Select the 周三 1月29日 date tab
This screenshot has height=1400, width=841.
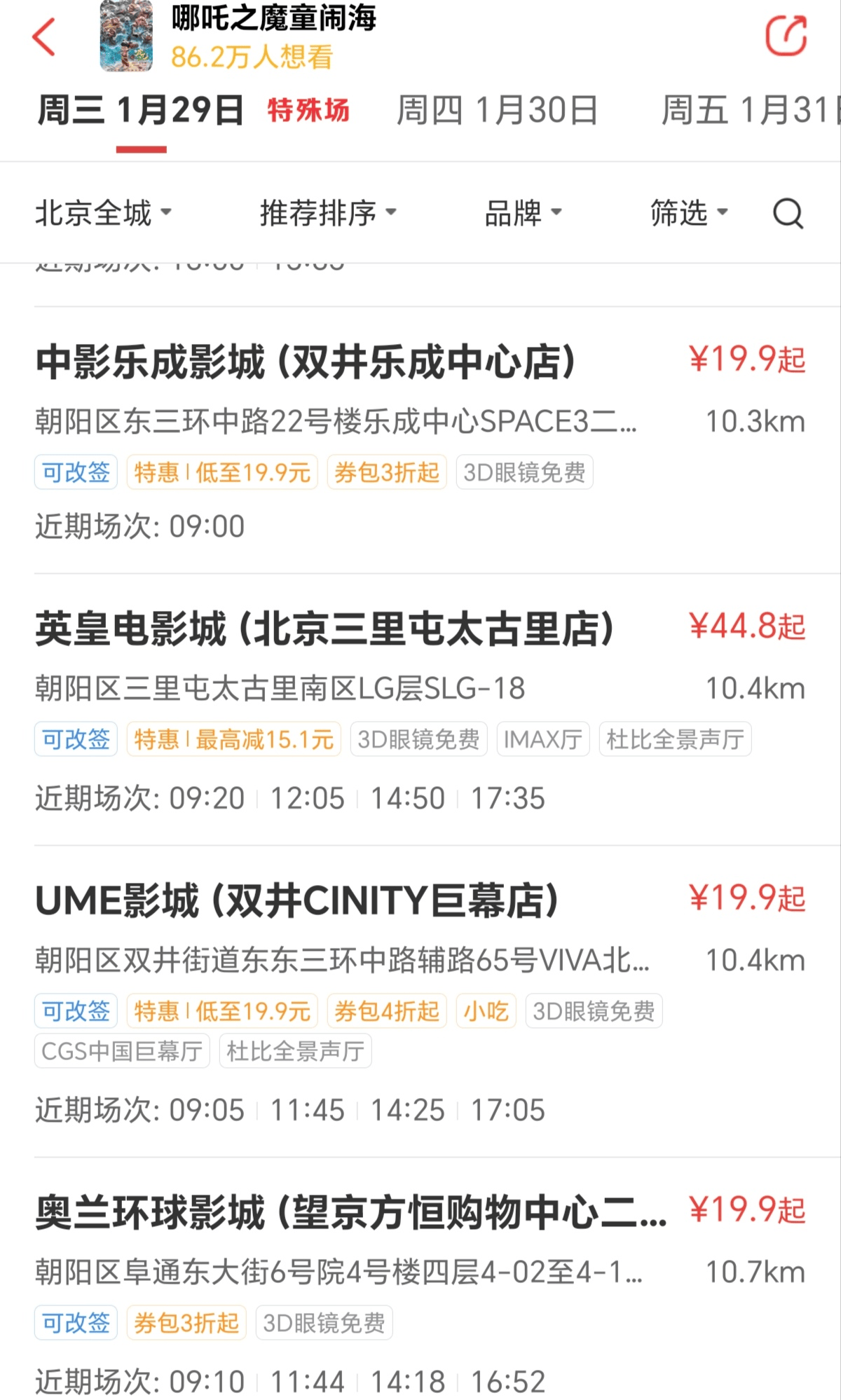[x=141, y=111]
